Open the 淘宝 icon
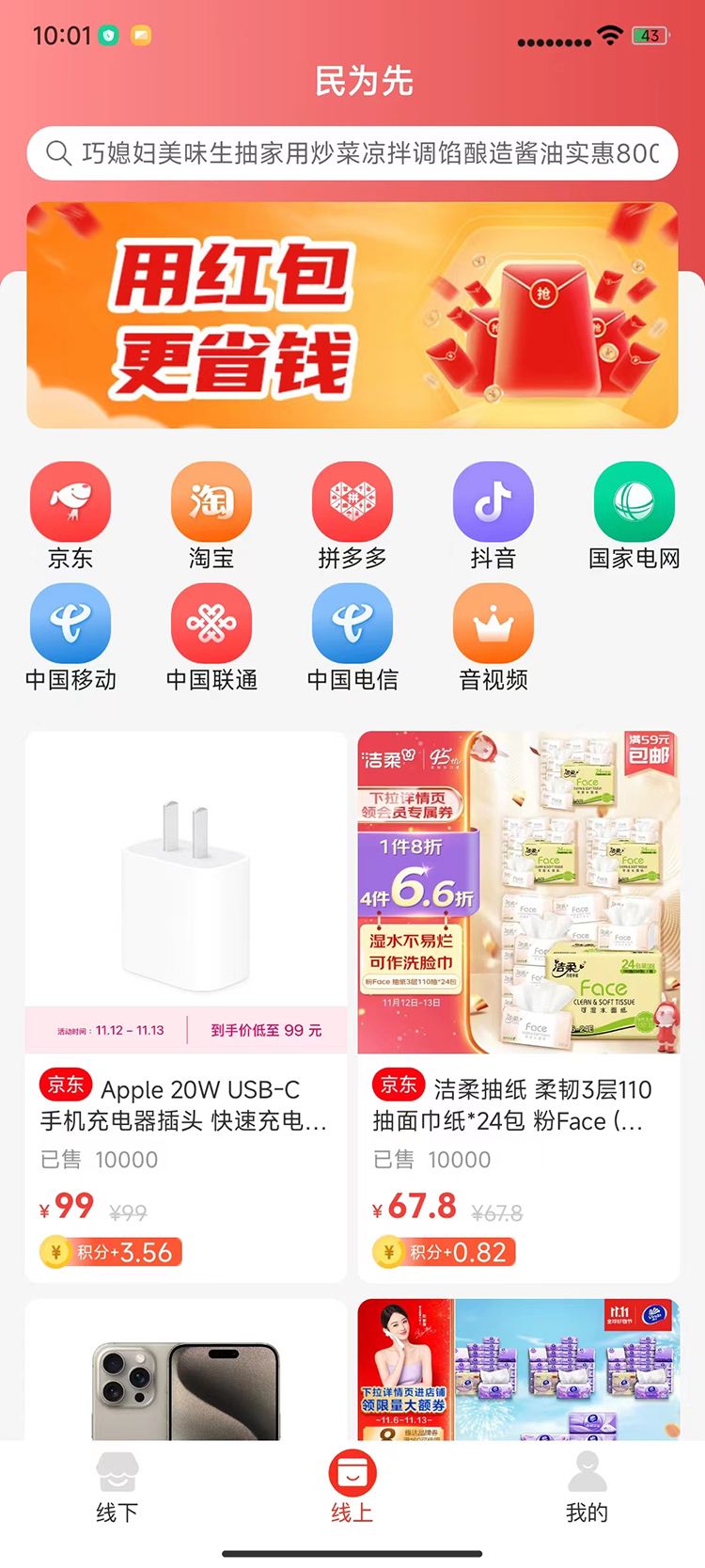The height and width of the screenshot is (1568, 705). pos(211,501)
